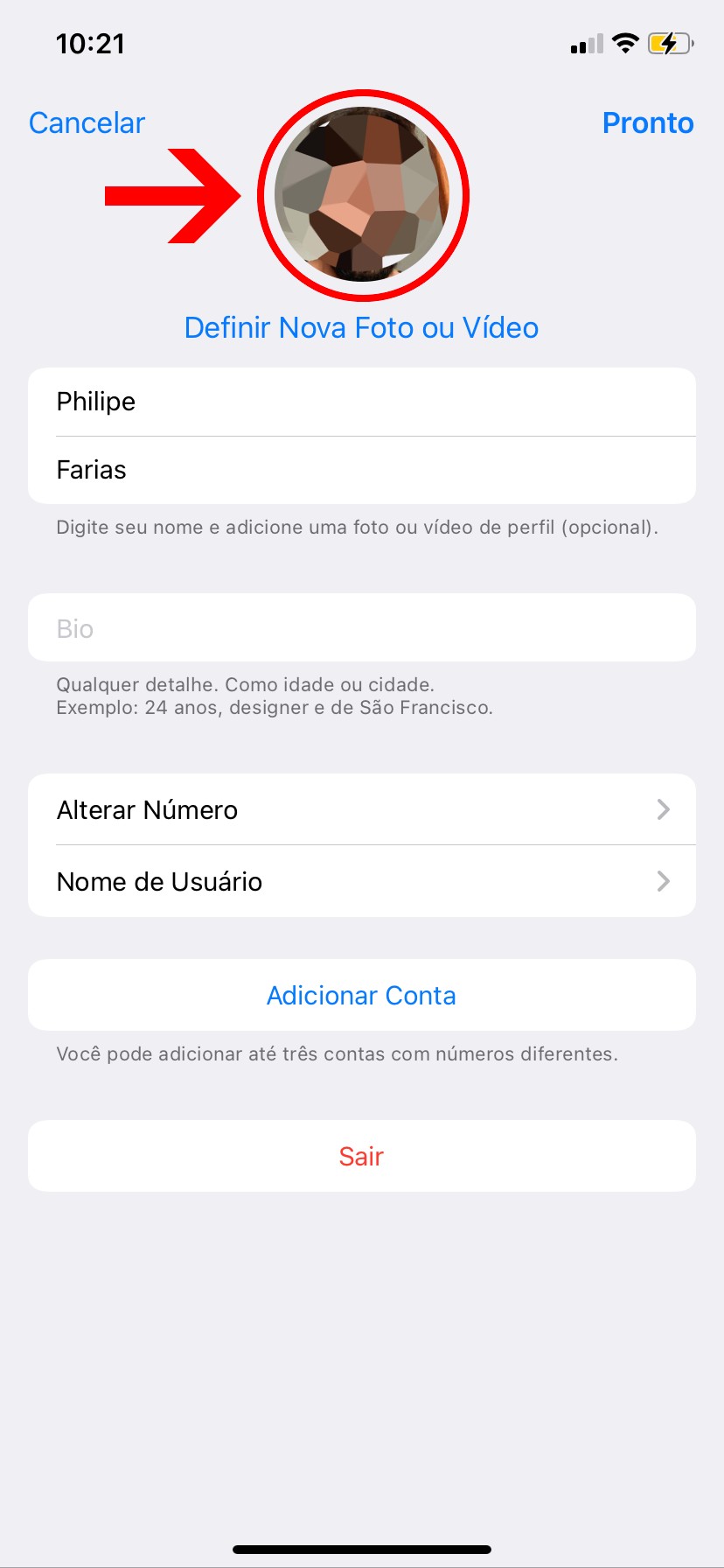This screenshot has width=724, height=1568.
Task: Tap Cancelar to discard profile edits
Action: [x=87, y=123]
